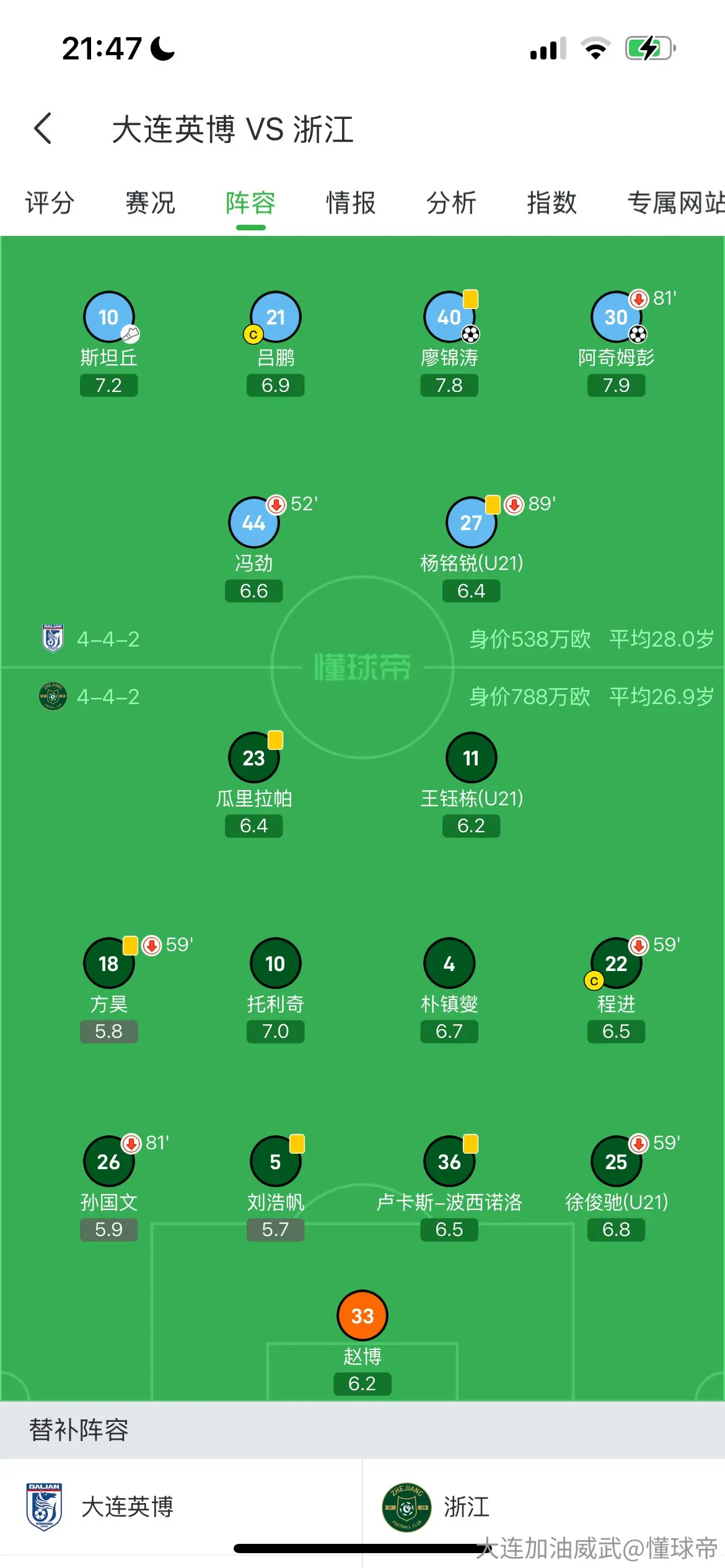Open the 指数 tab
725x1568 pixels.
click(x=551, y=203)
